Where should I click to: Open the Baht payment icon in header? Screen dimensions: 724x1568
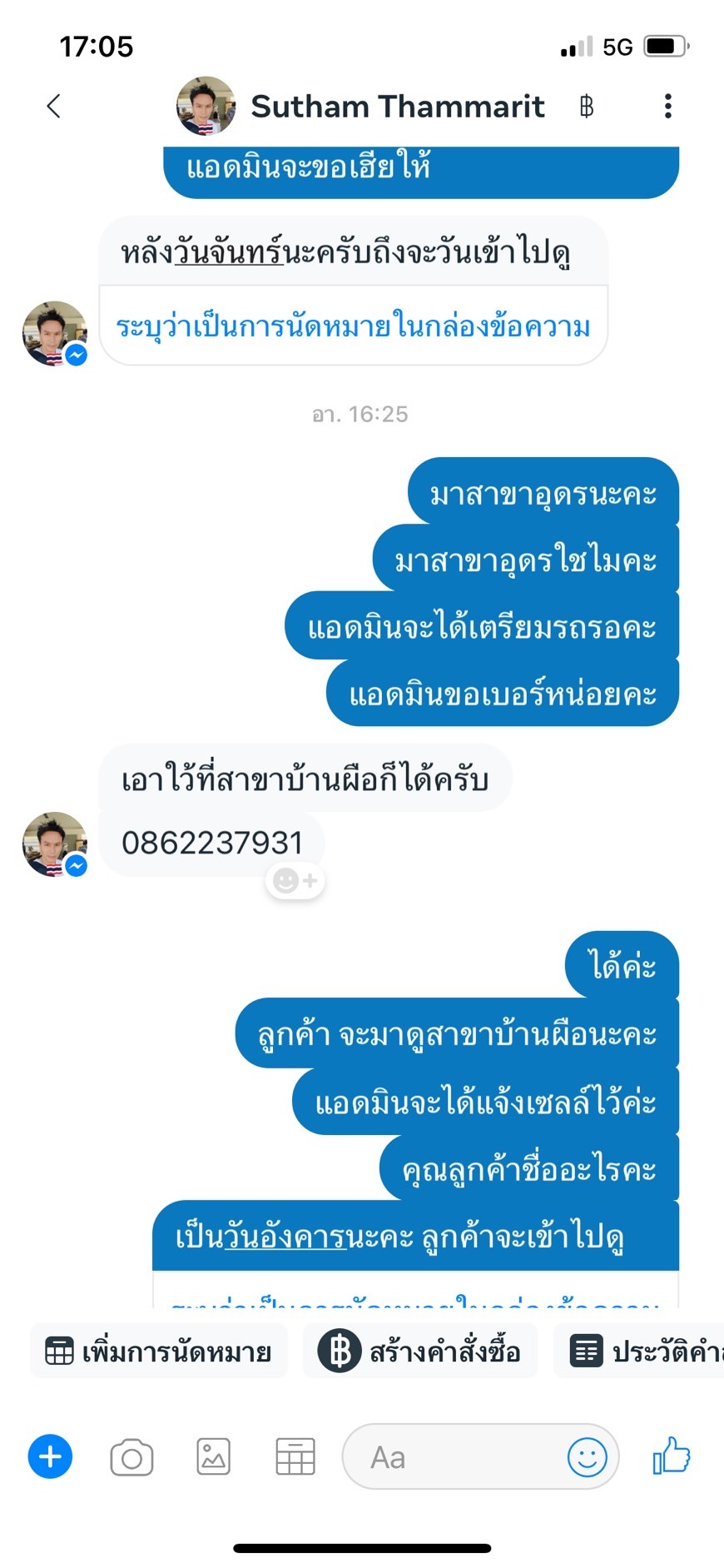[x=587, y=107]
